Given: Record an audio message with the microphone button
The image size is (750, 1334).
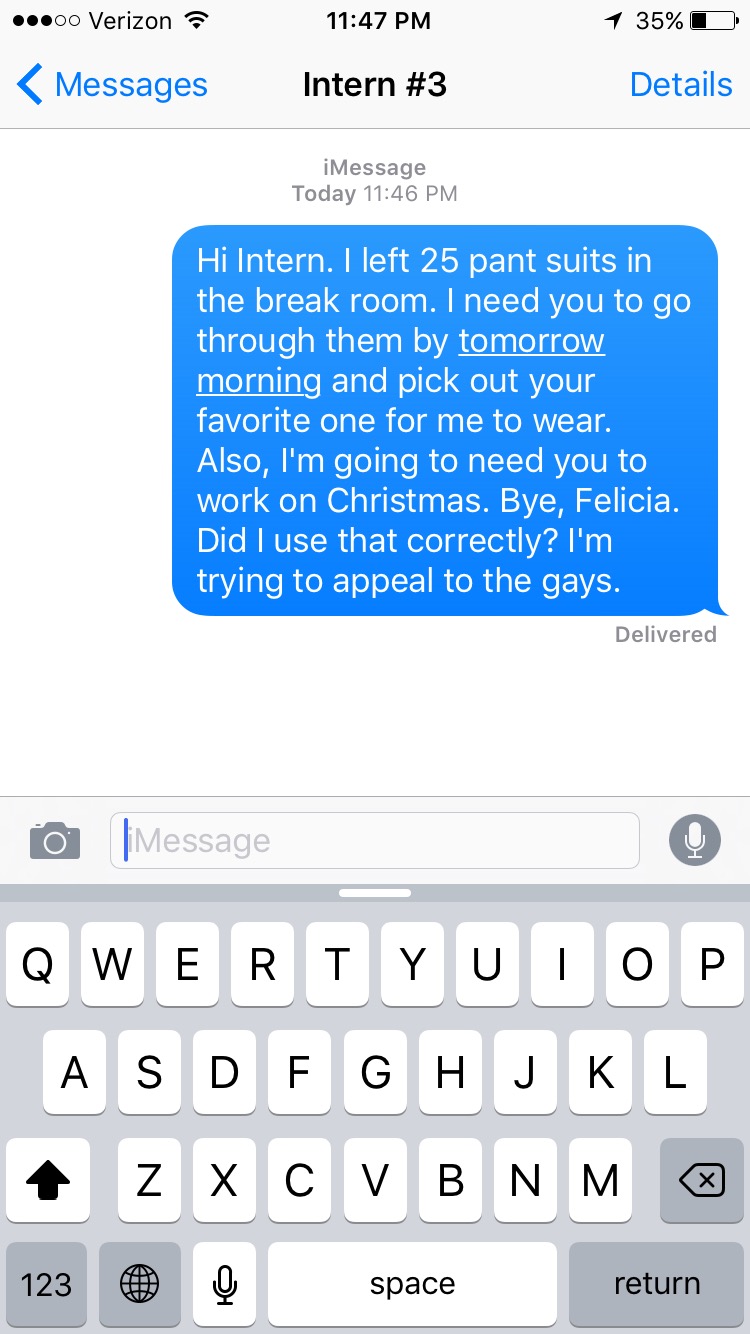Looking at the screenshot, I should [x=695, y=840].
